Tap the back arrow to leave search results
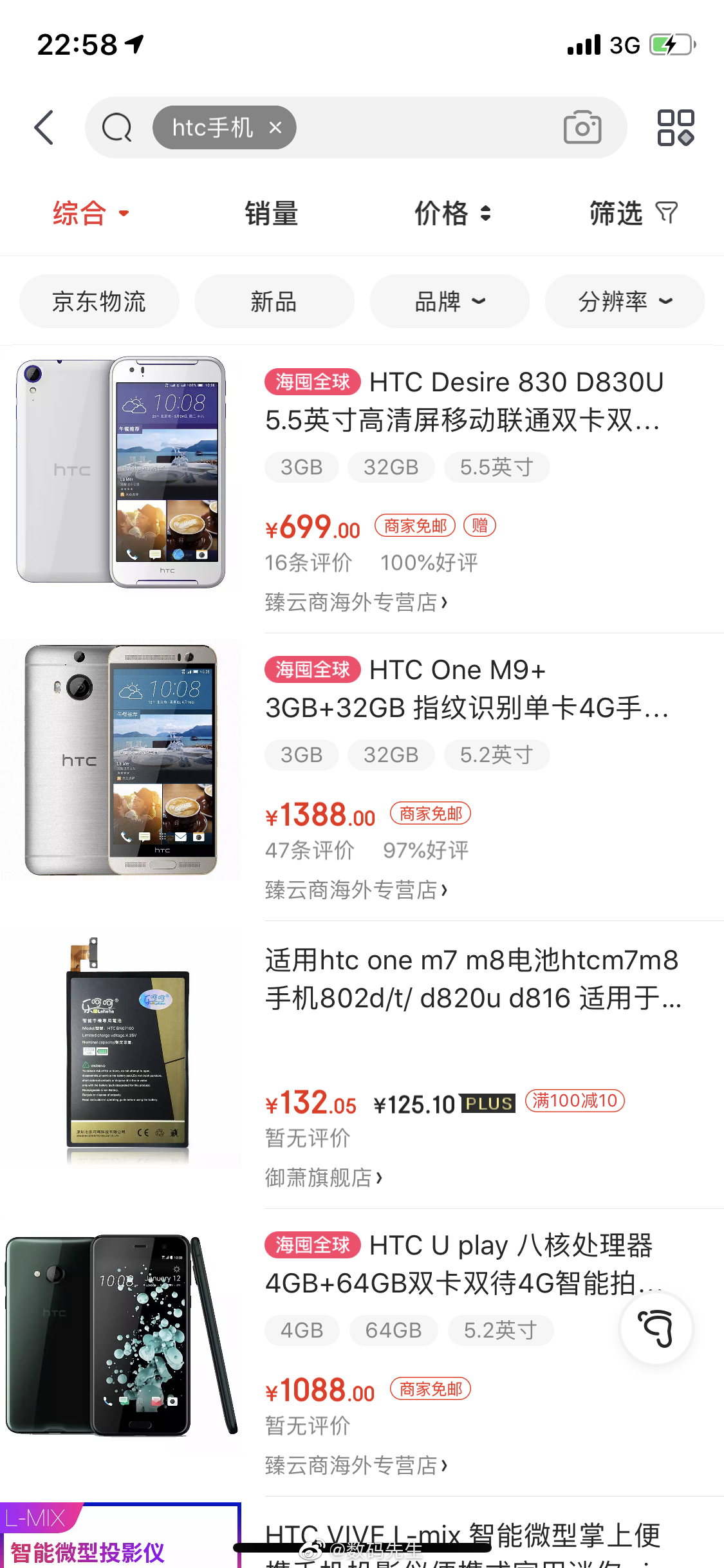 (43, 127)
